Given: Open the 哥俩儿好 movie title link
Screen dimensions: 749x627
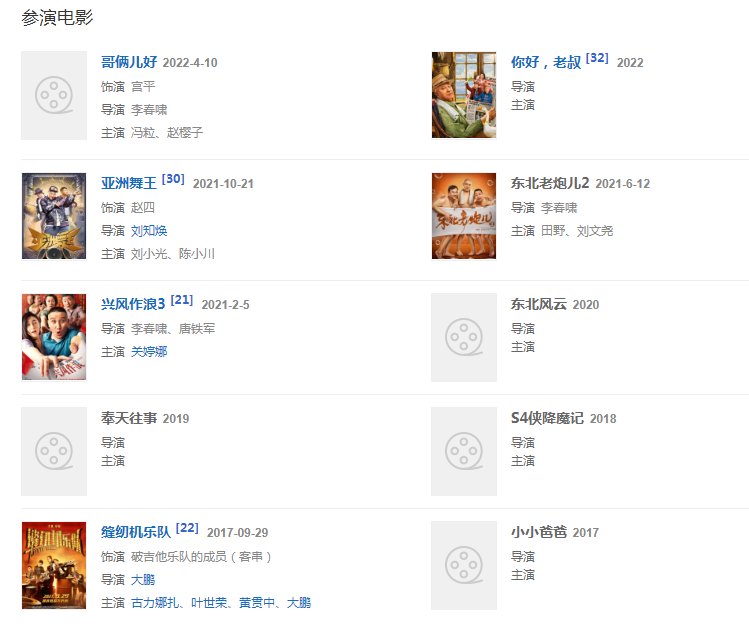Looking at the screenshot, I should (x=129, y=62).
